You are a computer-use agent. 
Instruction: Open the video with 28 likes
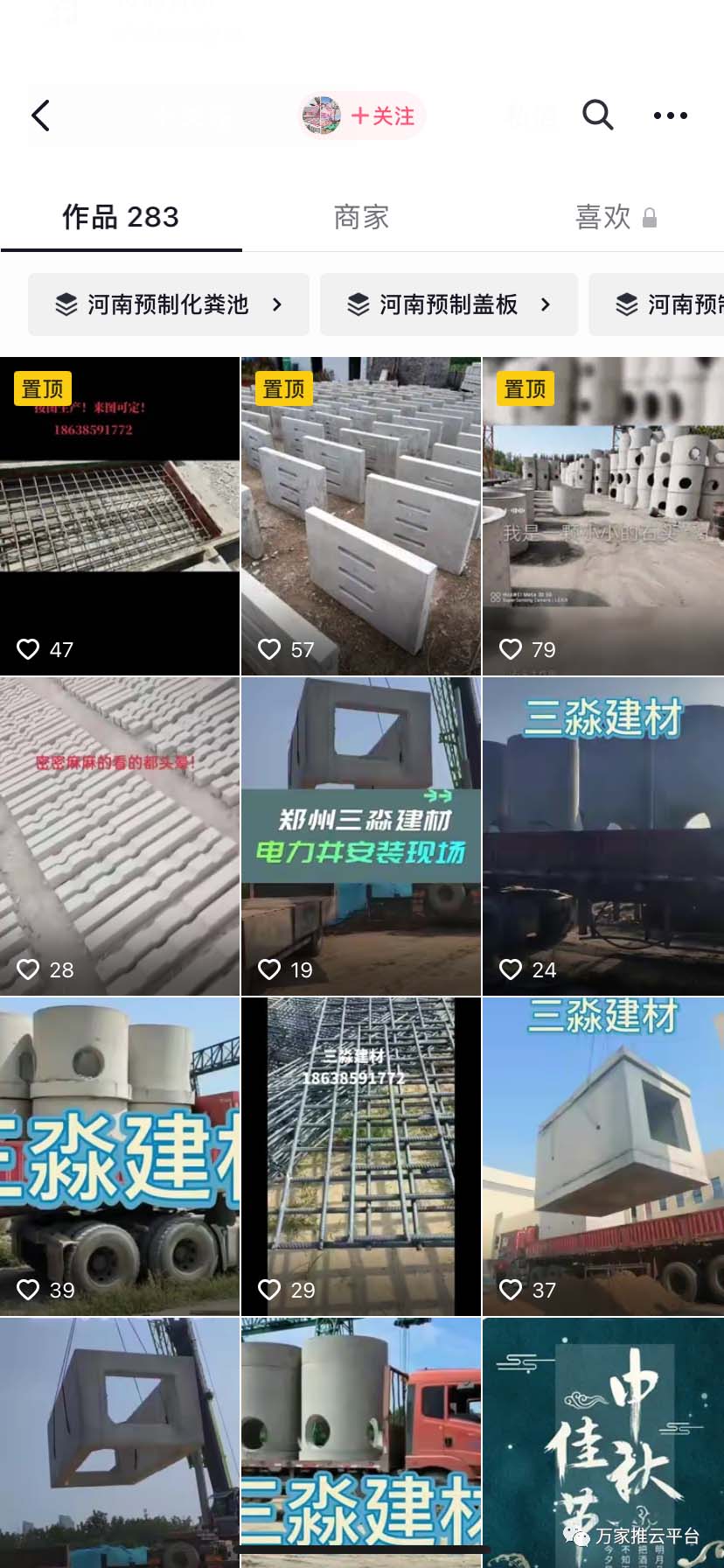(120, 836)
